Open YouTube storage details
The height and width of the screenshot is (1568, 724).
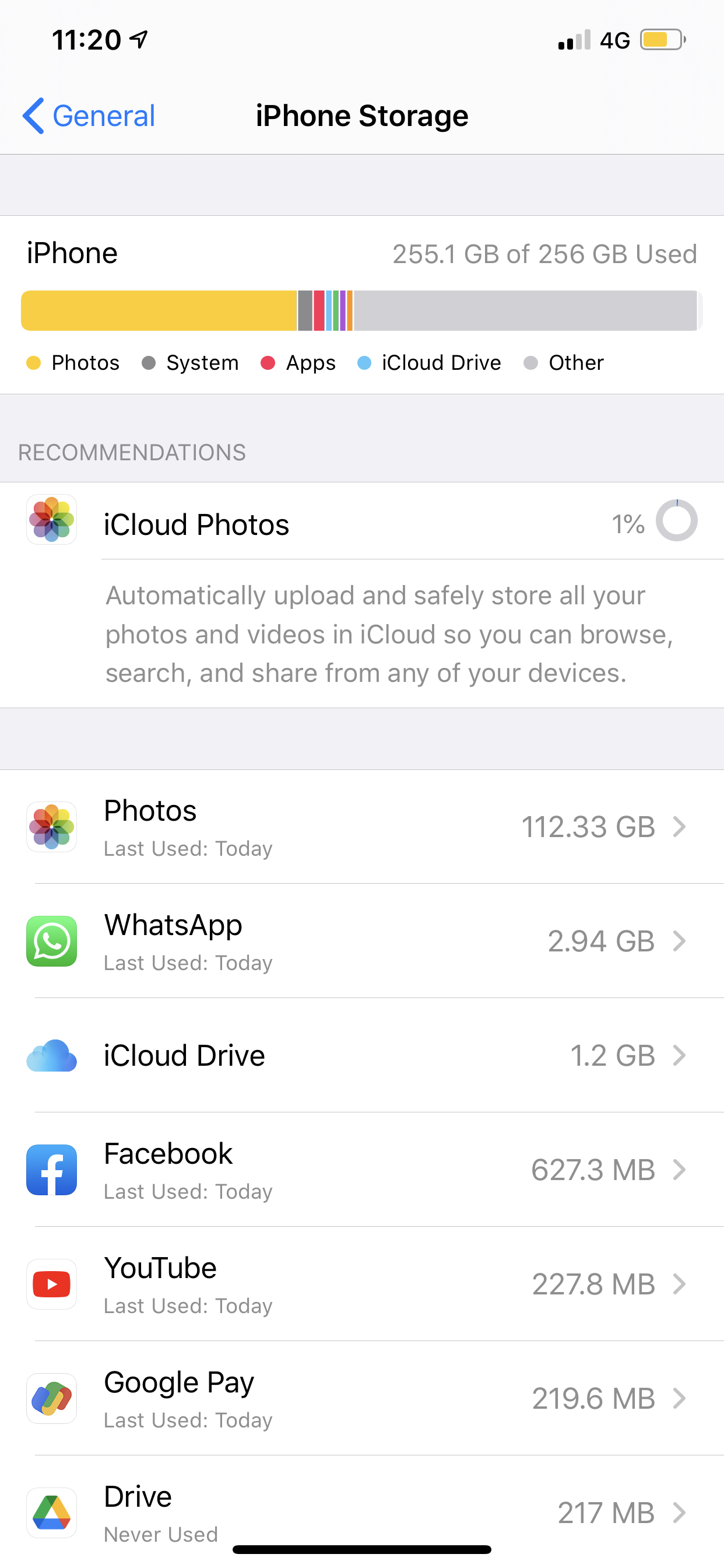tap(362, 1284)
